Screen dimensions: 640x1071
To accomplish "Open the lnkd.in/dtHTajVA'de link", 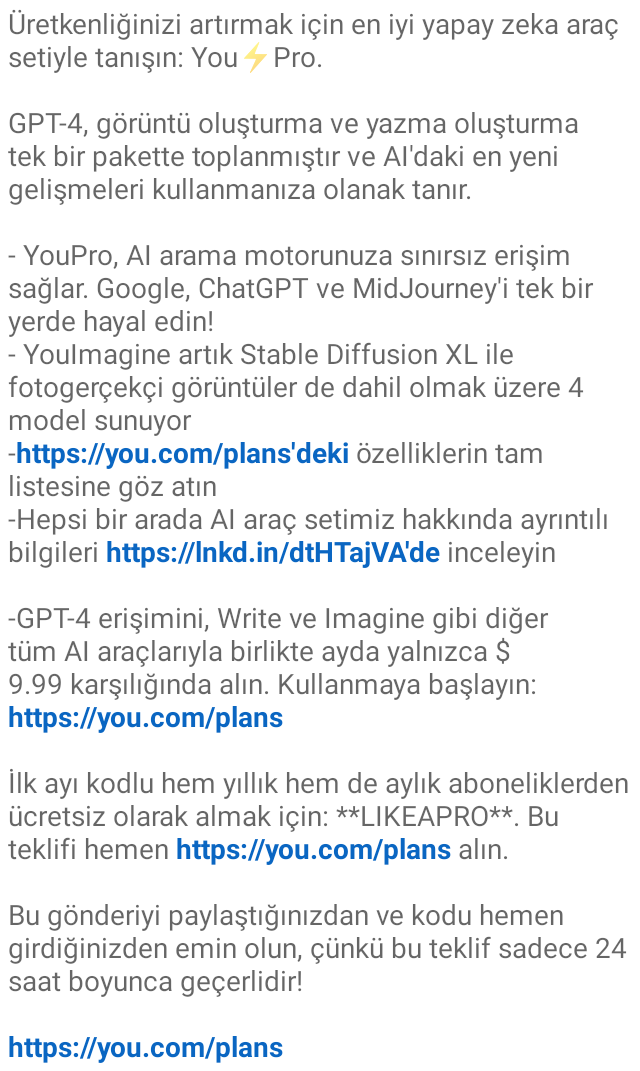I will [x=273, y=553].
